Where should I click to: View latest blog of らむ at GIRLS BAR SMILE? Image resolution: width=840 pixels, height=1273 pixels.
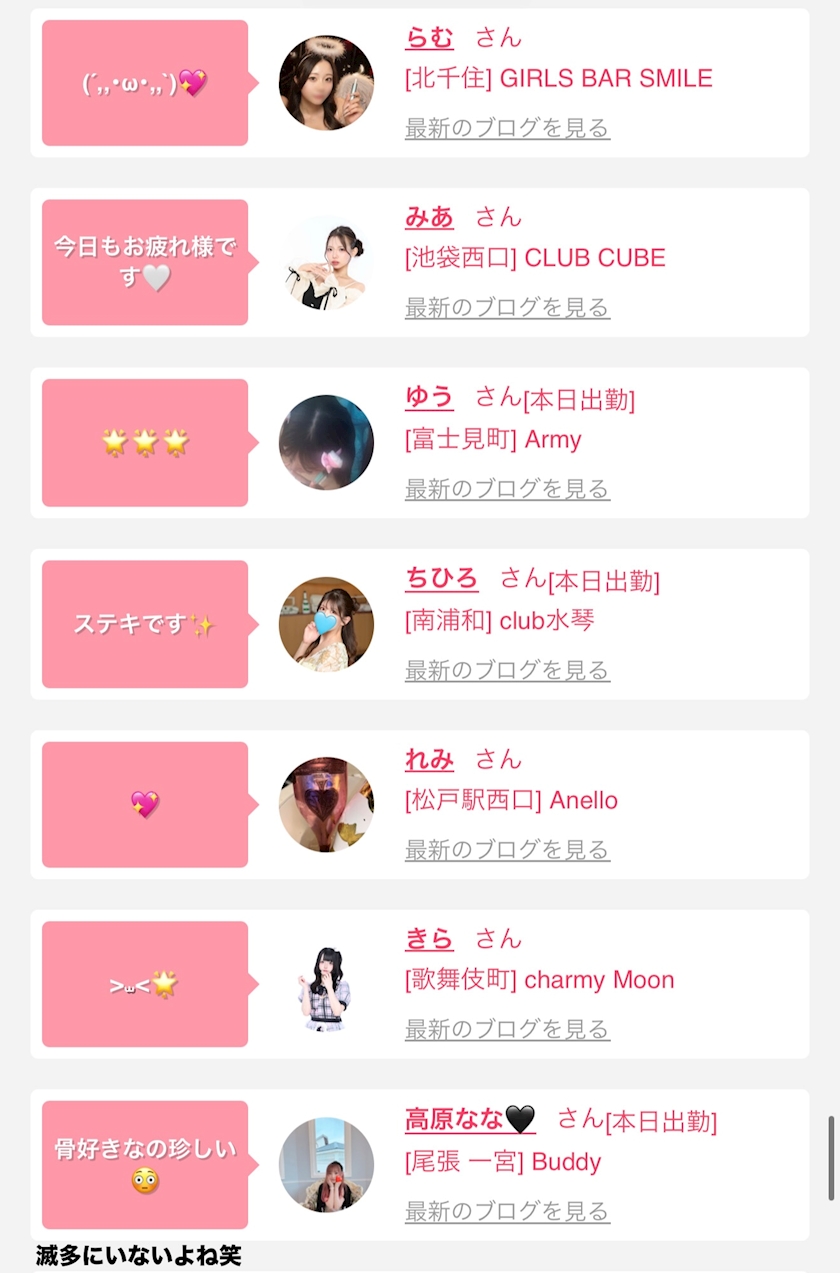(x=507, y=128)
